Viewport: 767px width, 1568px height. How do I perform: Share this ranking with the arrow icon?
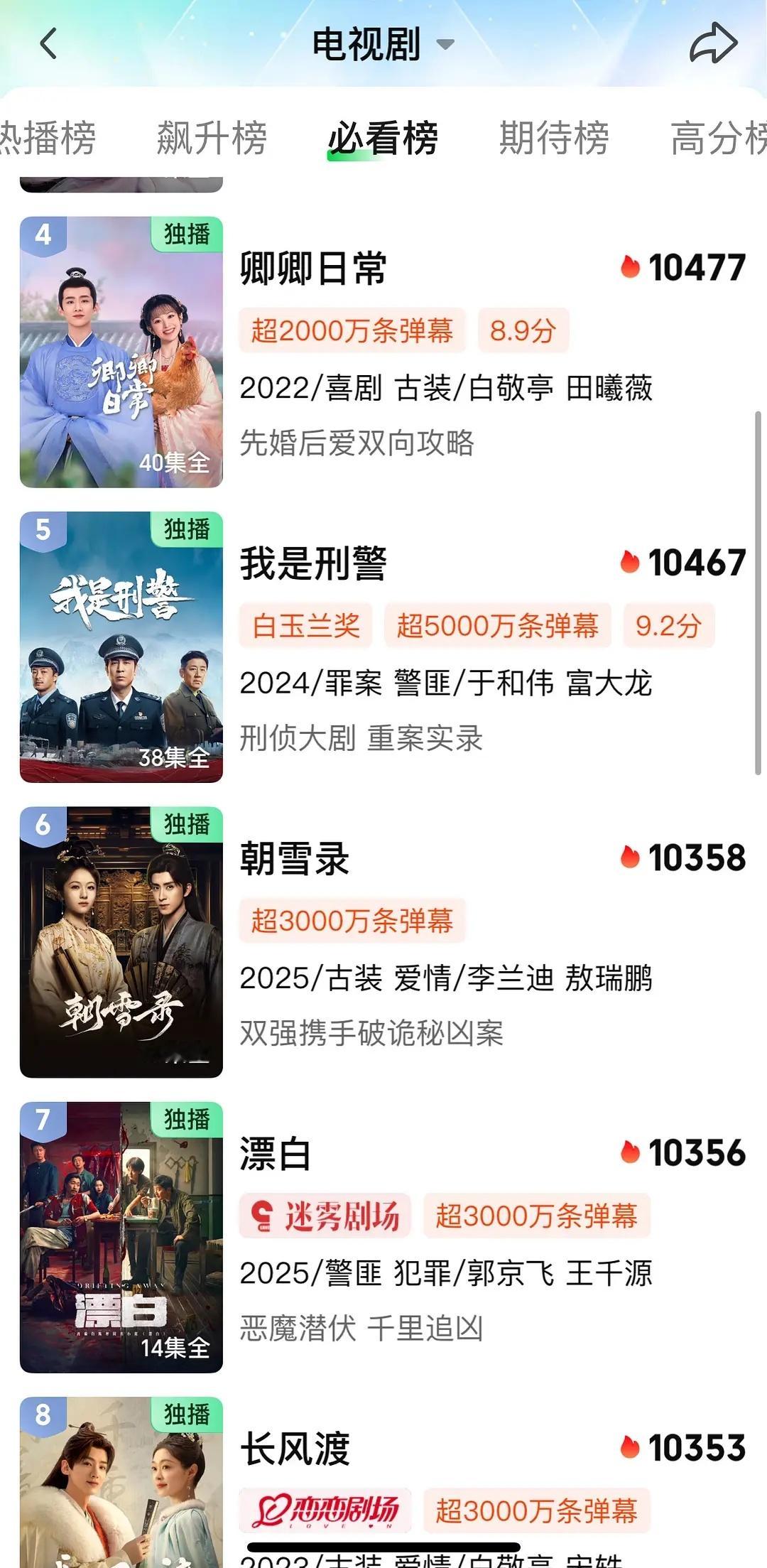point(713,43)
